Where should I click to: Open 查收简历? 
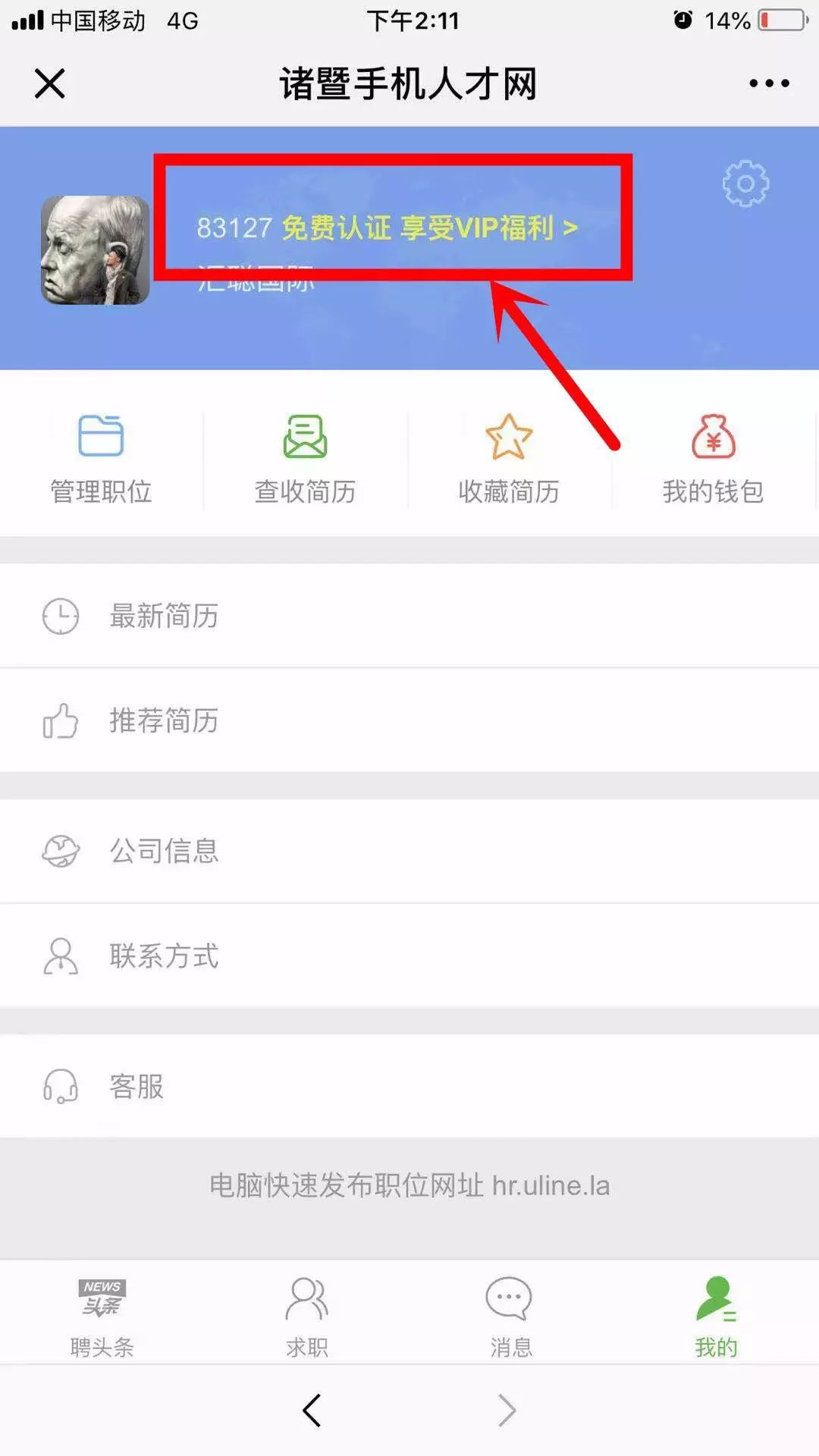[x=305, y=460]
